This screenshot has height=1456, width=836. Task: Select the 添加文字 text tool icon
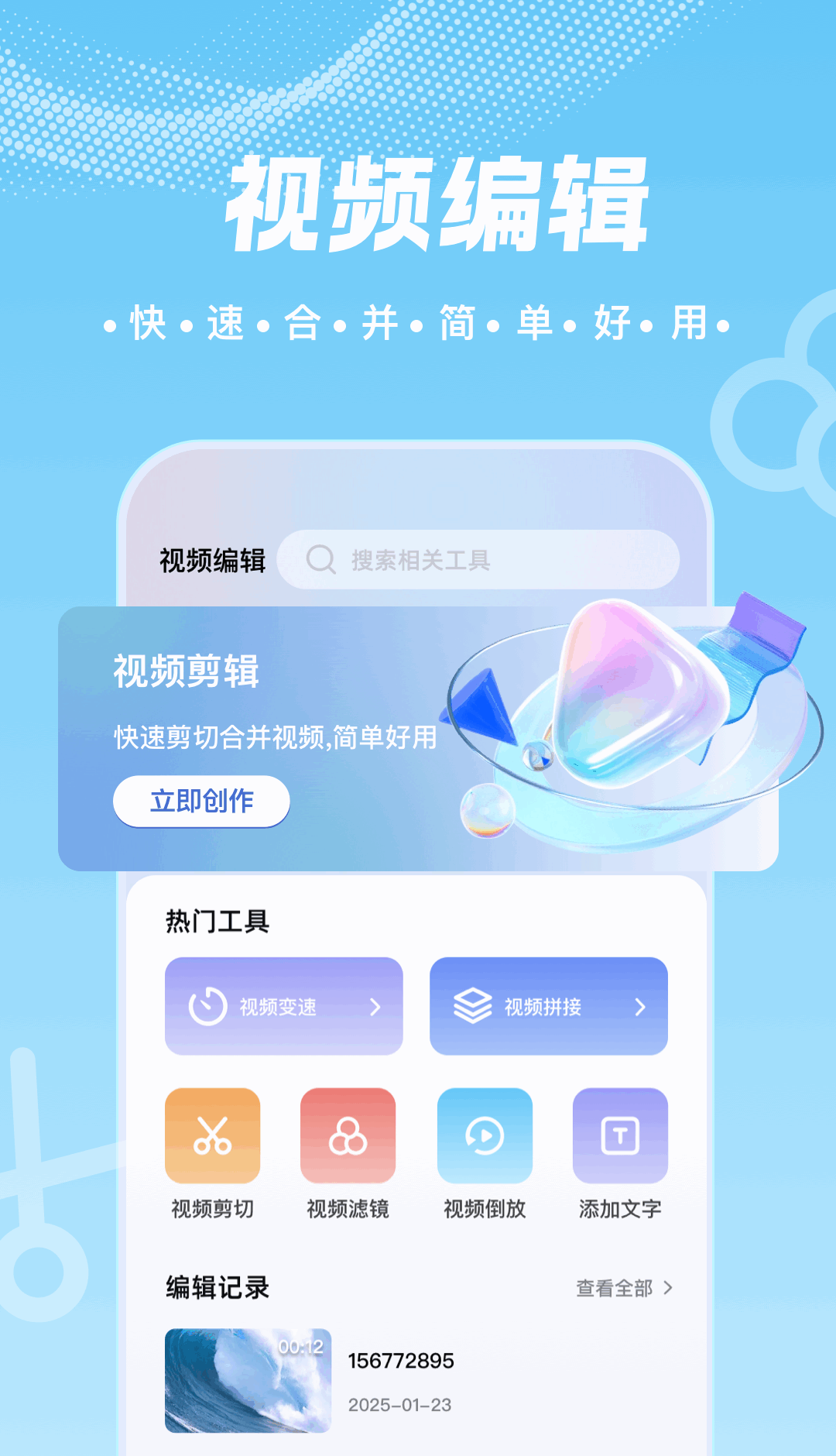[x=619, y=1135]
